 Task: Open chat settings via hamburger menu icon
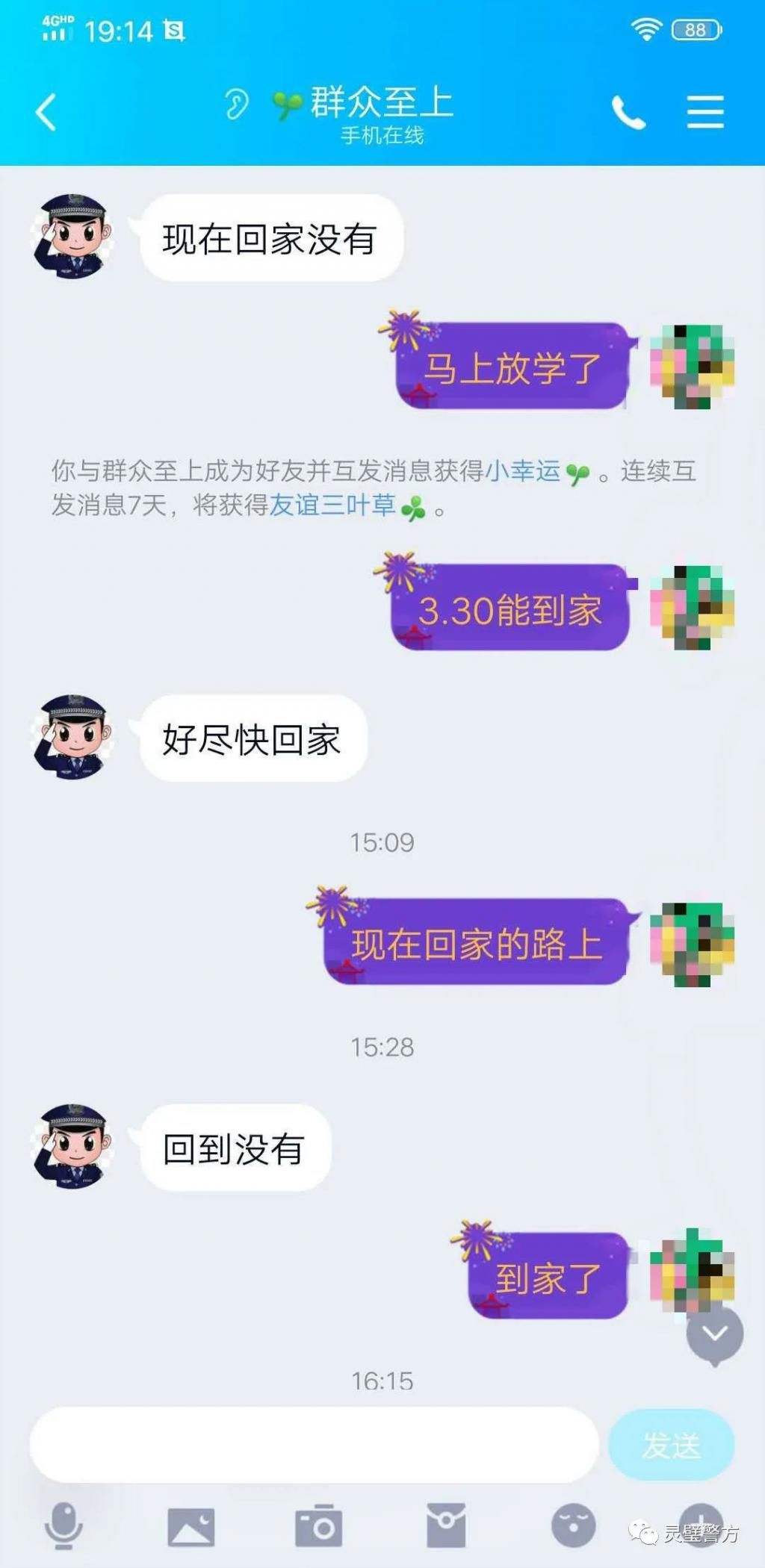click(x=701, y=110)
